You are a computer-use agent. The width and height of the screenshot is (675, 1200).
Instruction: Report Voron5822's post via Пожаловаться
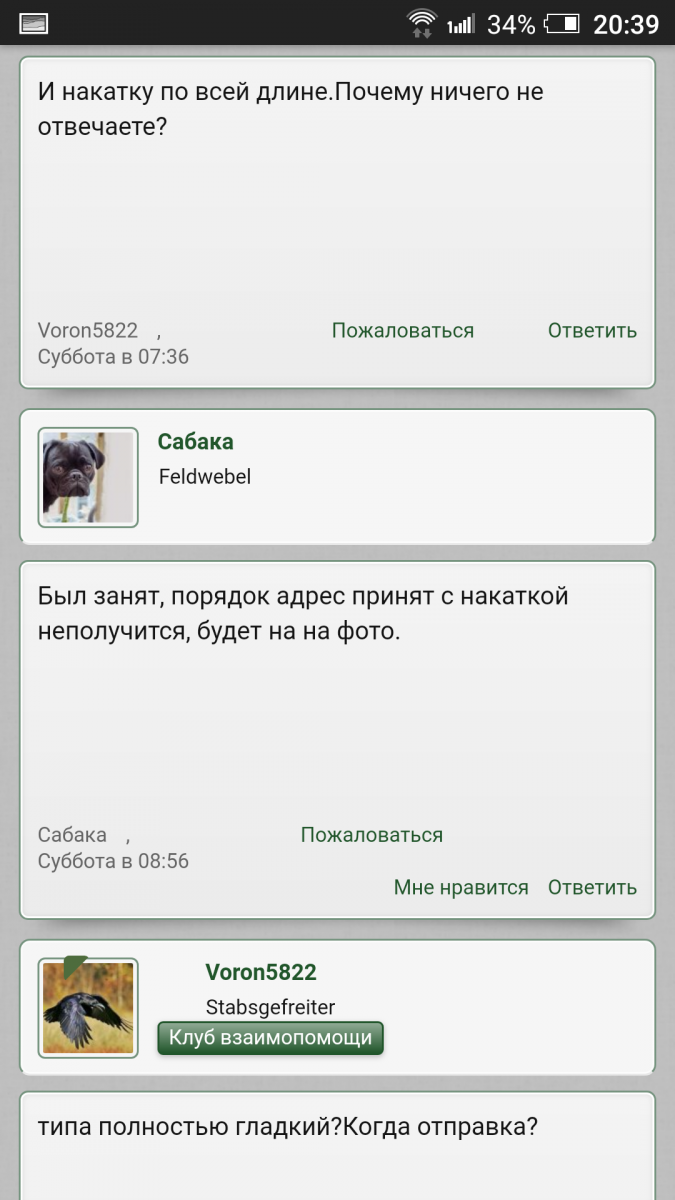click(403, 331)
